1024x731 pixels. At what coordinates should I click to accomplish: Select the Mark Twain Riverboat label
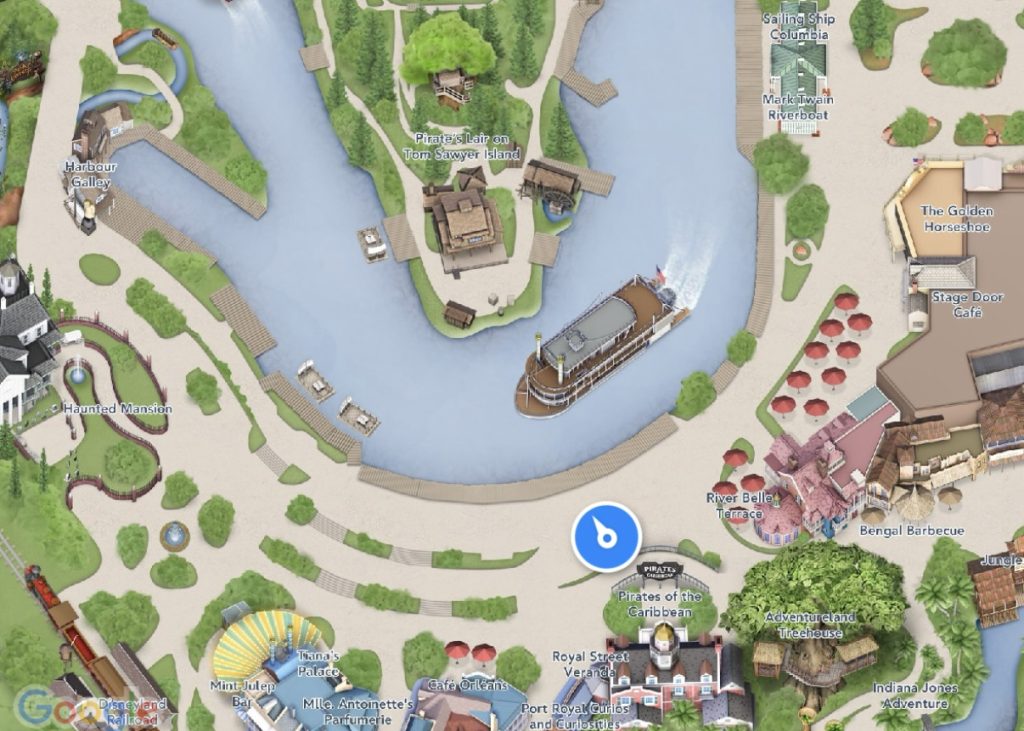[x=796, y=107]
